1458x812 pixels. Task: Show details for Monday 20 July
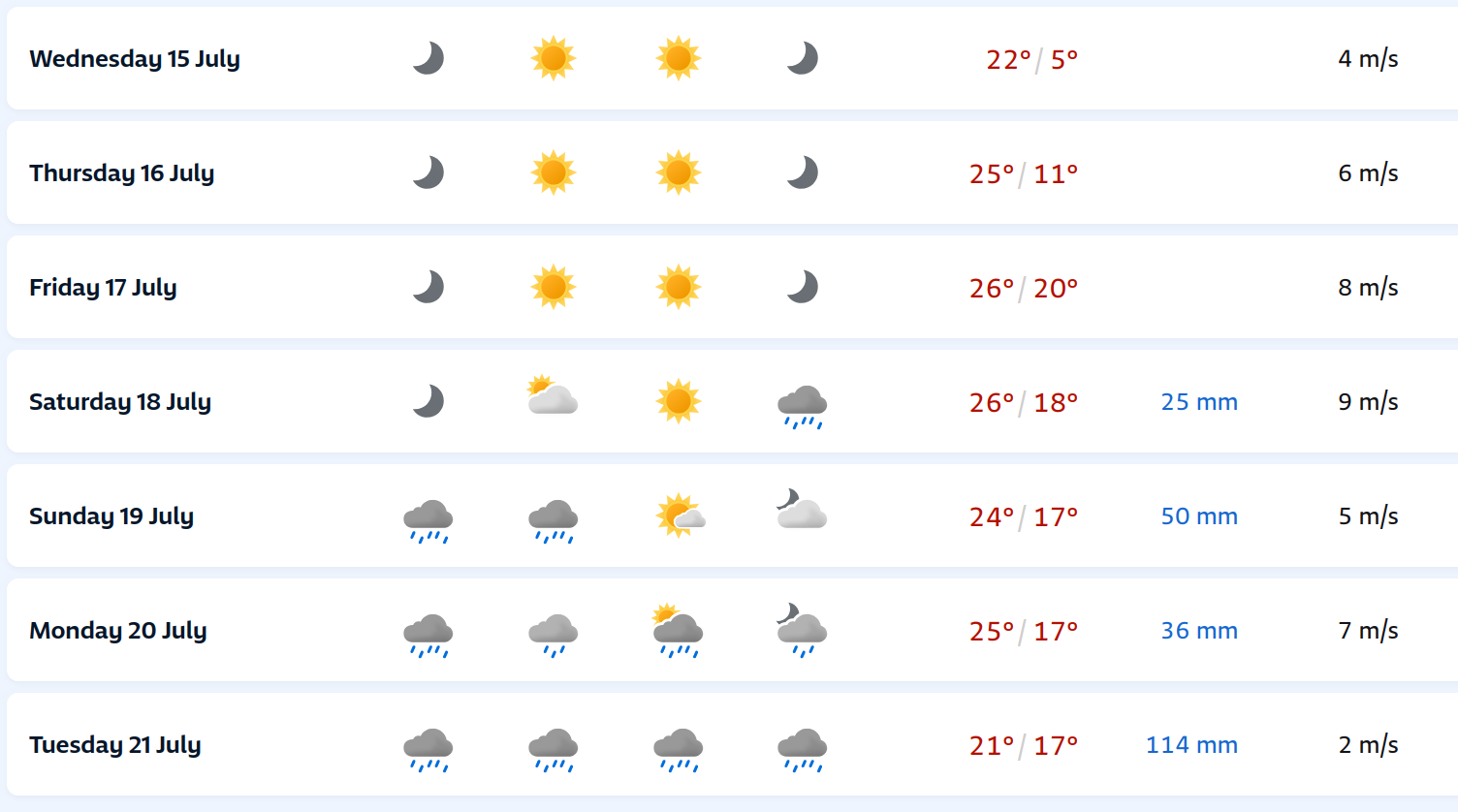[732, 630]
